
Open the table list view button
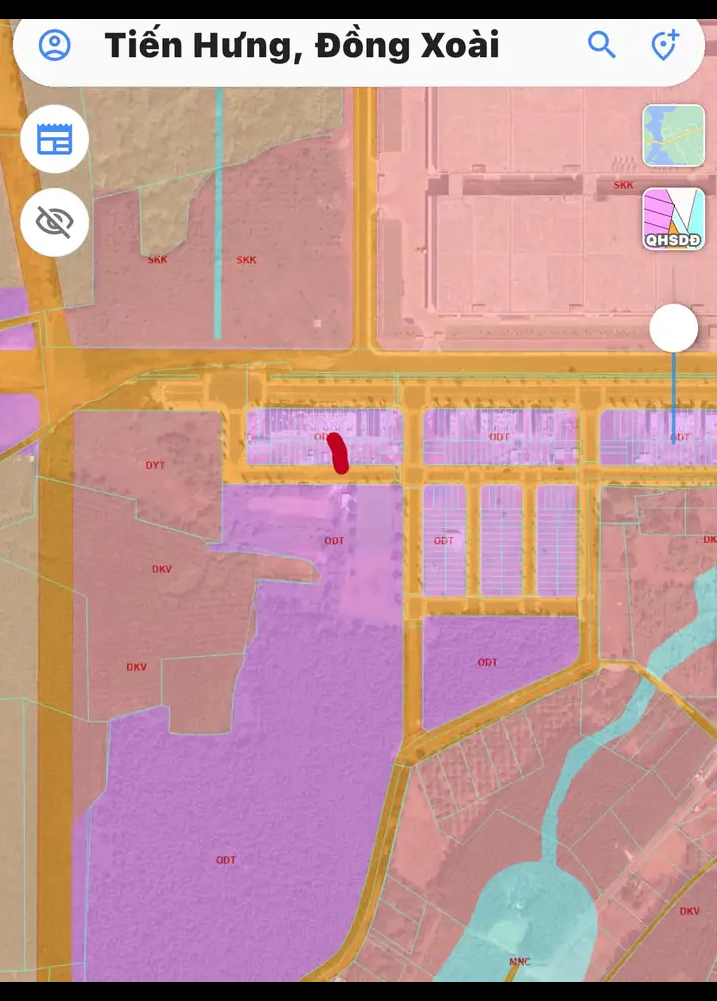[55, 139]
